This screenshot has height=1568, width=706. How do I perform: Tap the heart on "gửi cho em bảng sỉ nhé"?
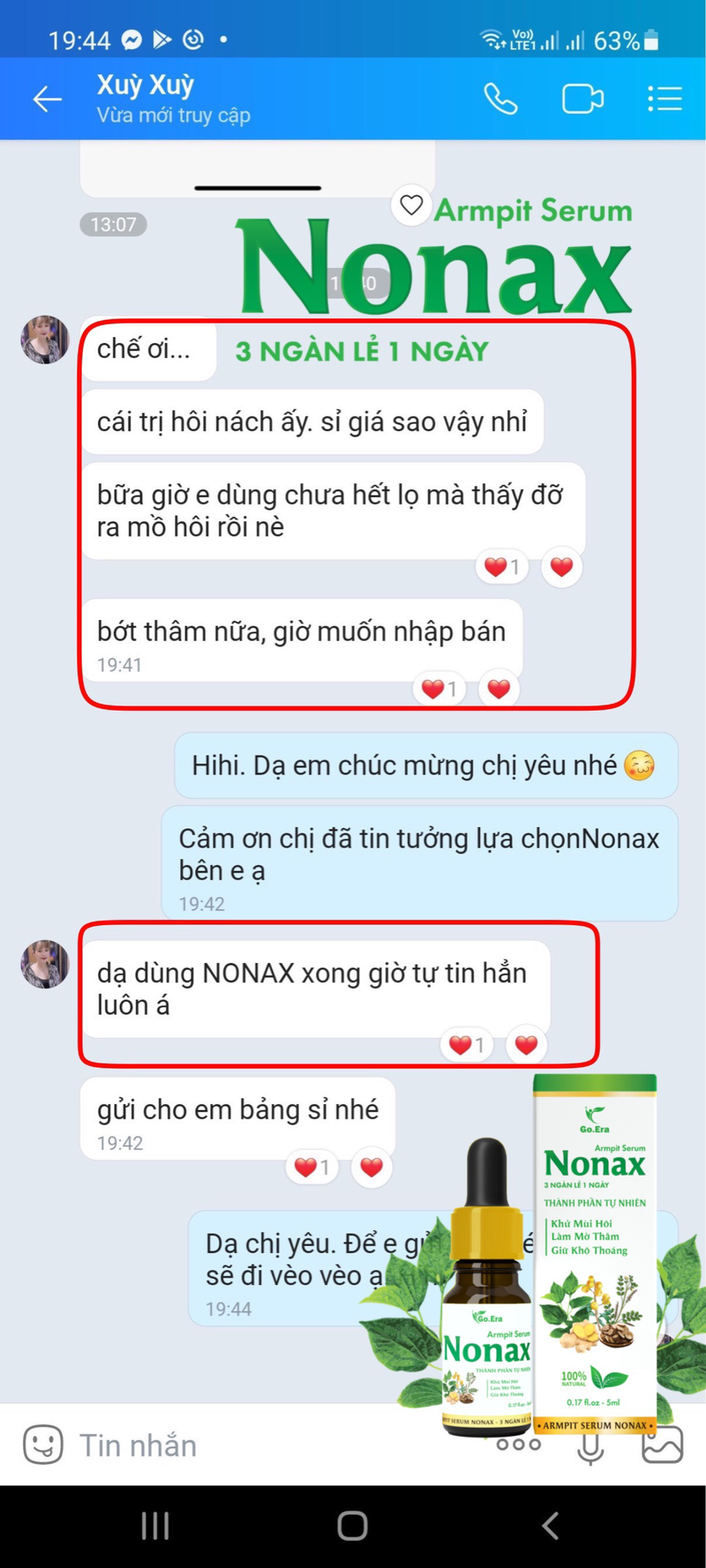point(372,1168)
